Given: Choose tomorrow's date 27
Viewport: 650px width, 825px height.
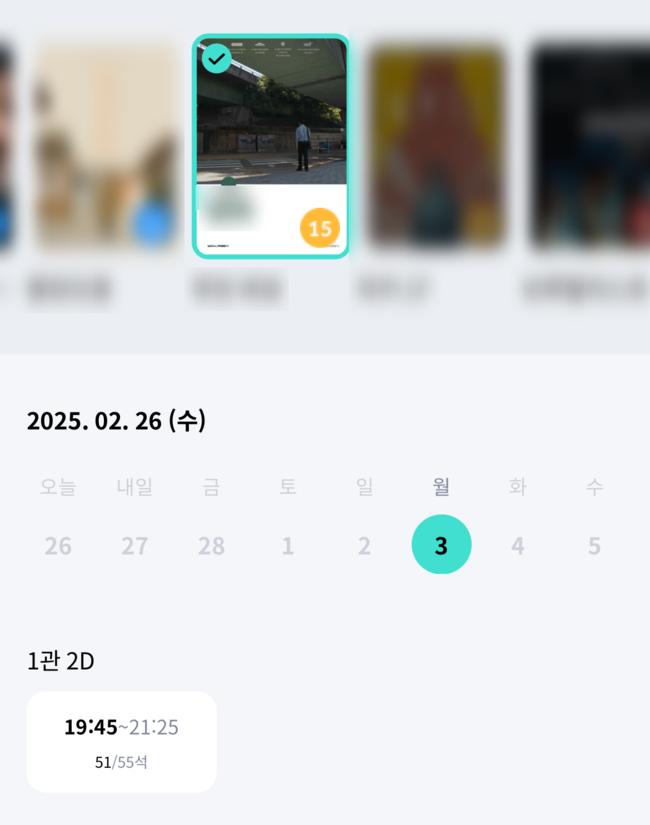Looking at the screenshot, I should (x=135, y=546).
